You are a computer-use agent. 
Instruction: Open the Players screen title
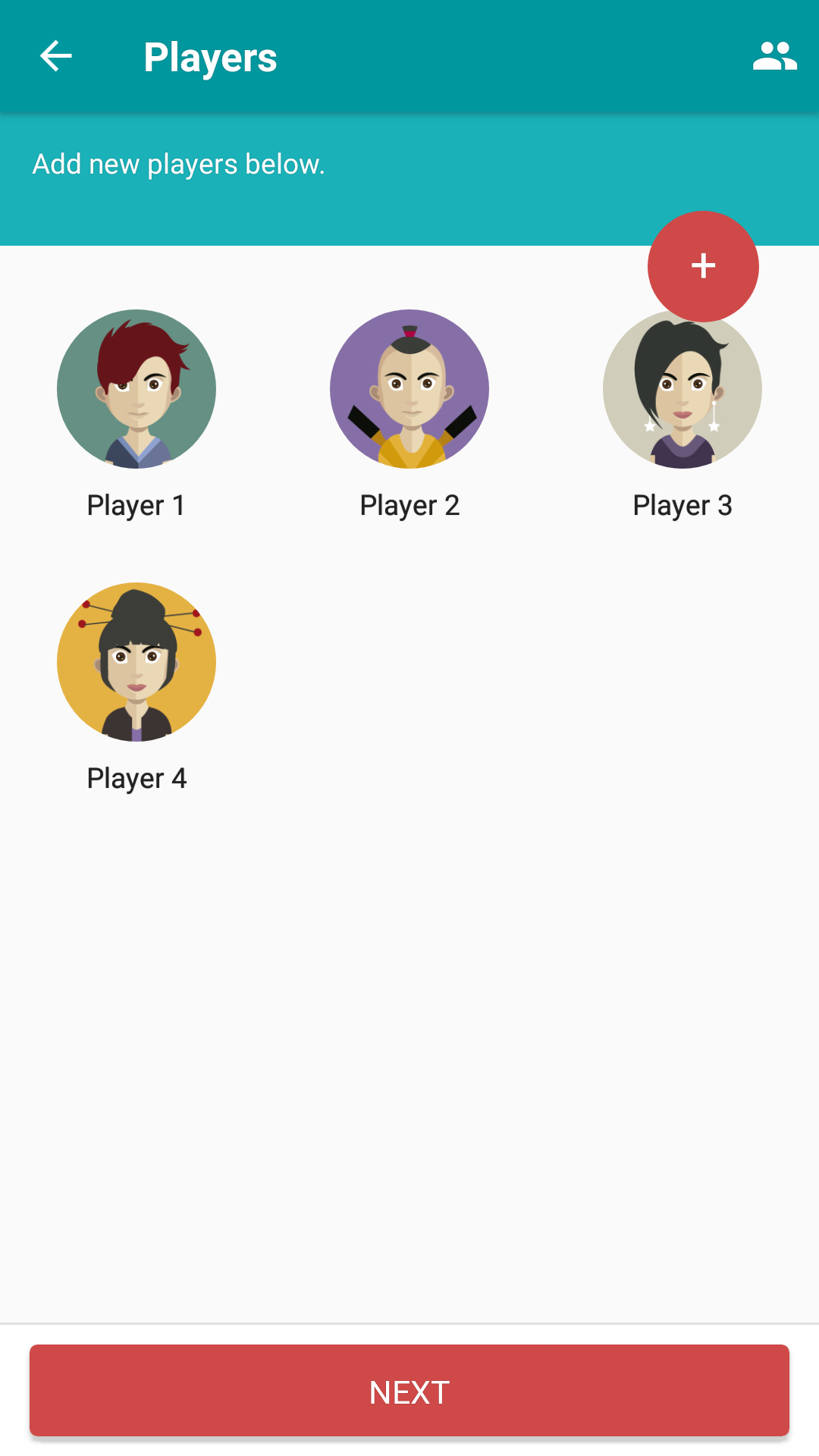(210, 57)
